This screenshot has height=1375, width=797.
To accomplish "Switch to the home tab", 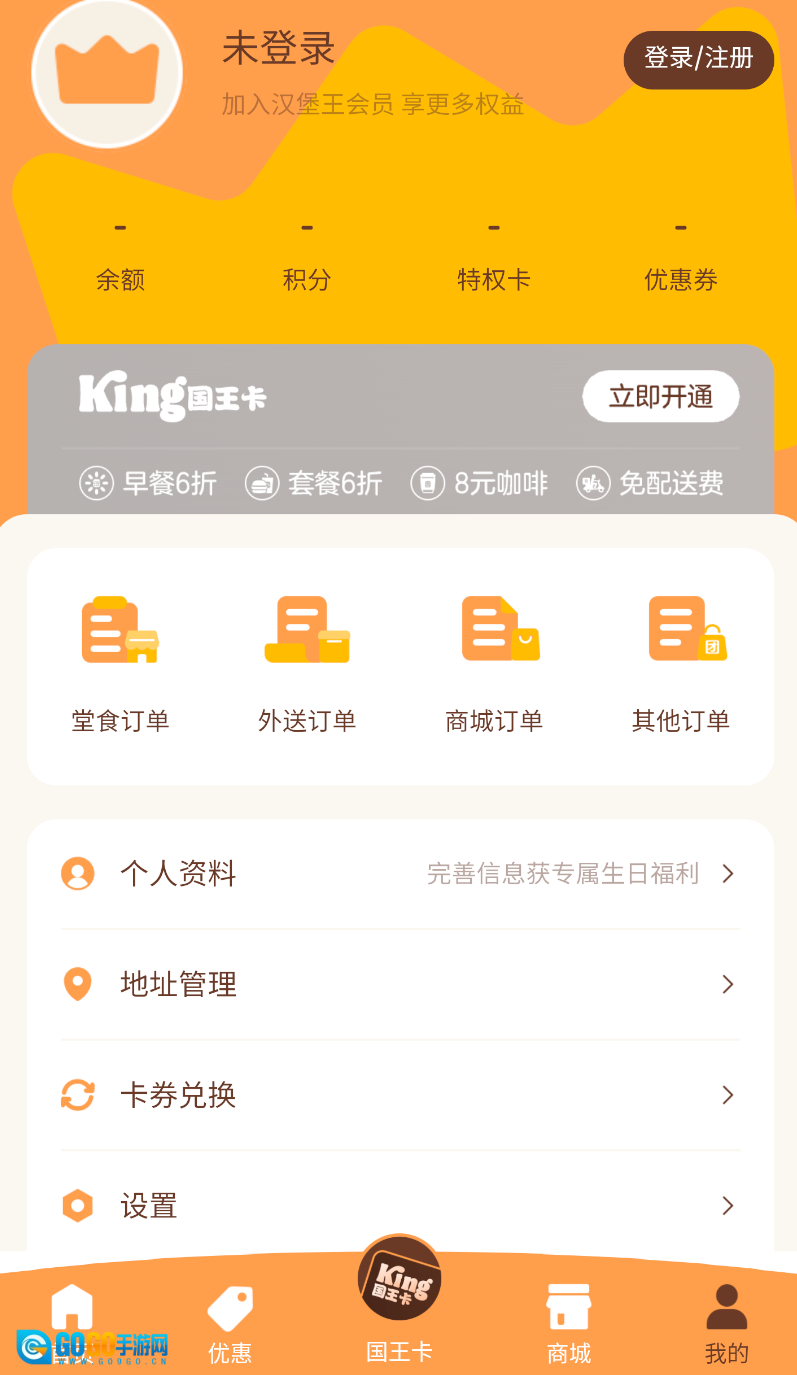I will coord(72,1320).
